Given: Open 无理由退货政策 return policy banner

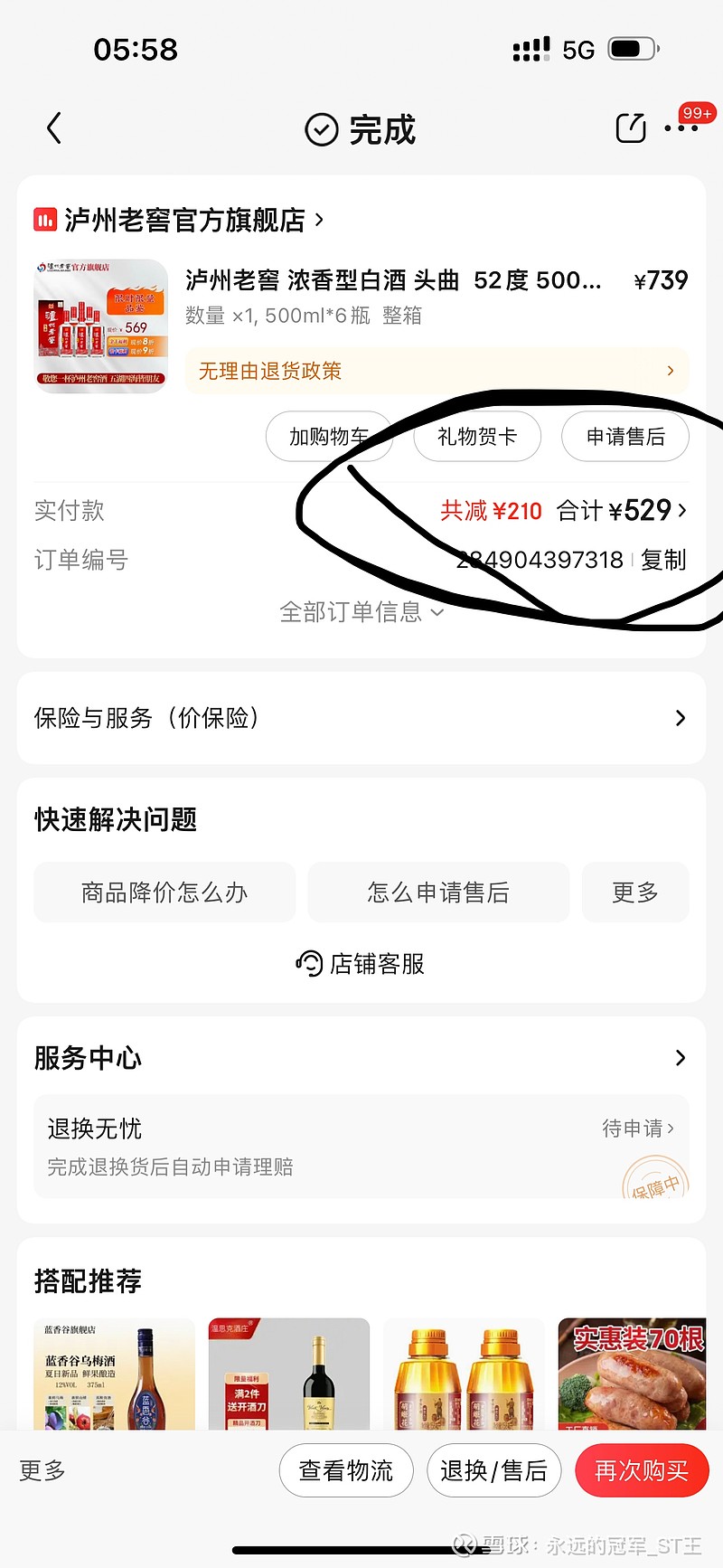Looking at the screenshot, I should [434, 371].
